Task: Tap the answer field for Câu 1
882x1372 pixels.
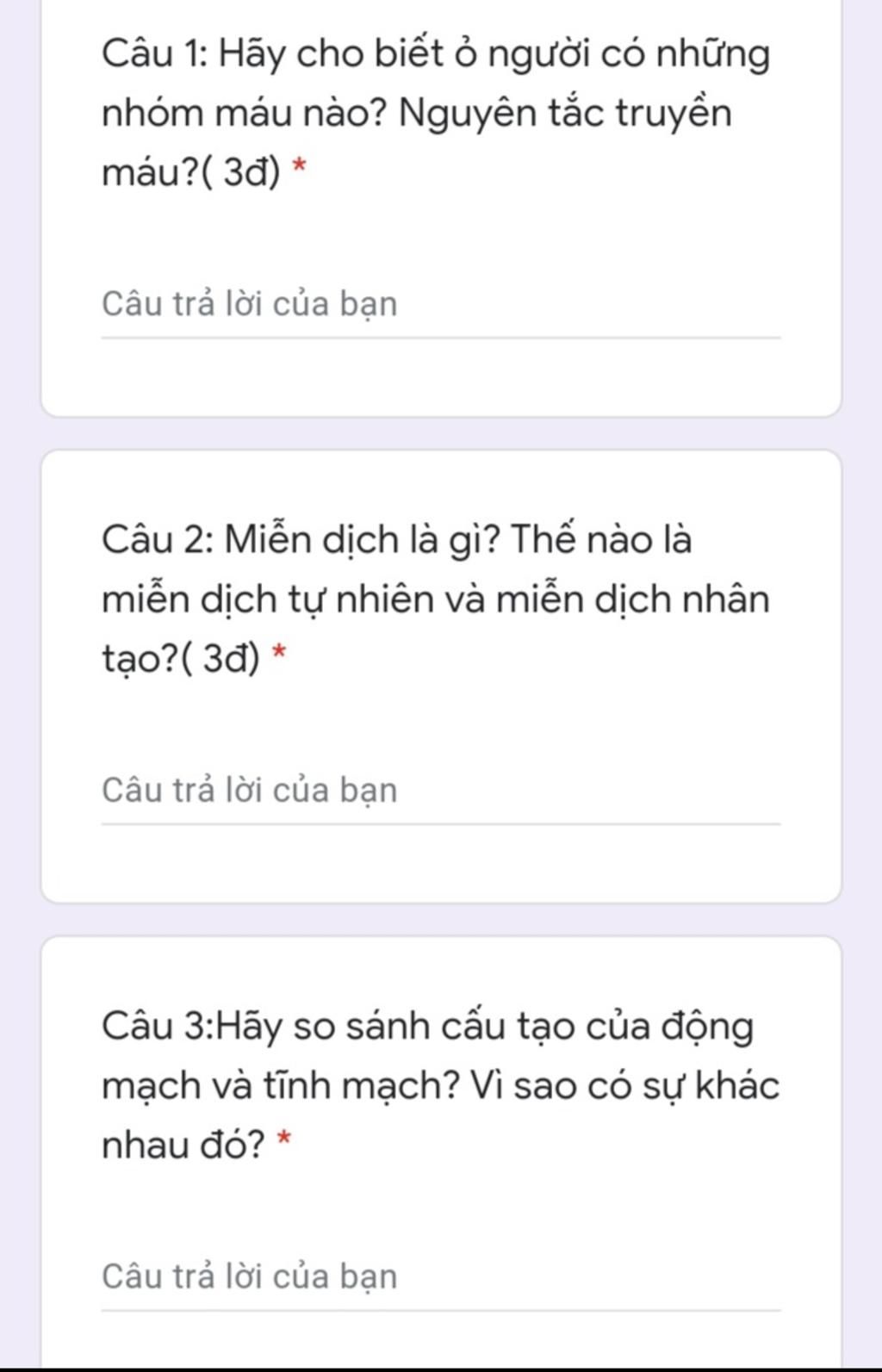Action: point(439,305)
